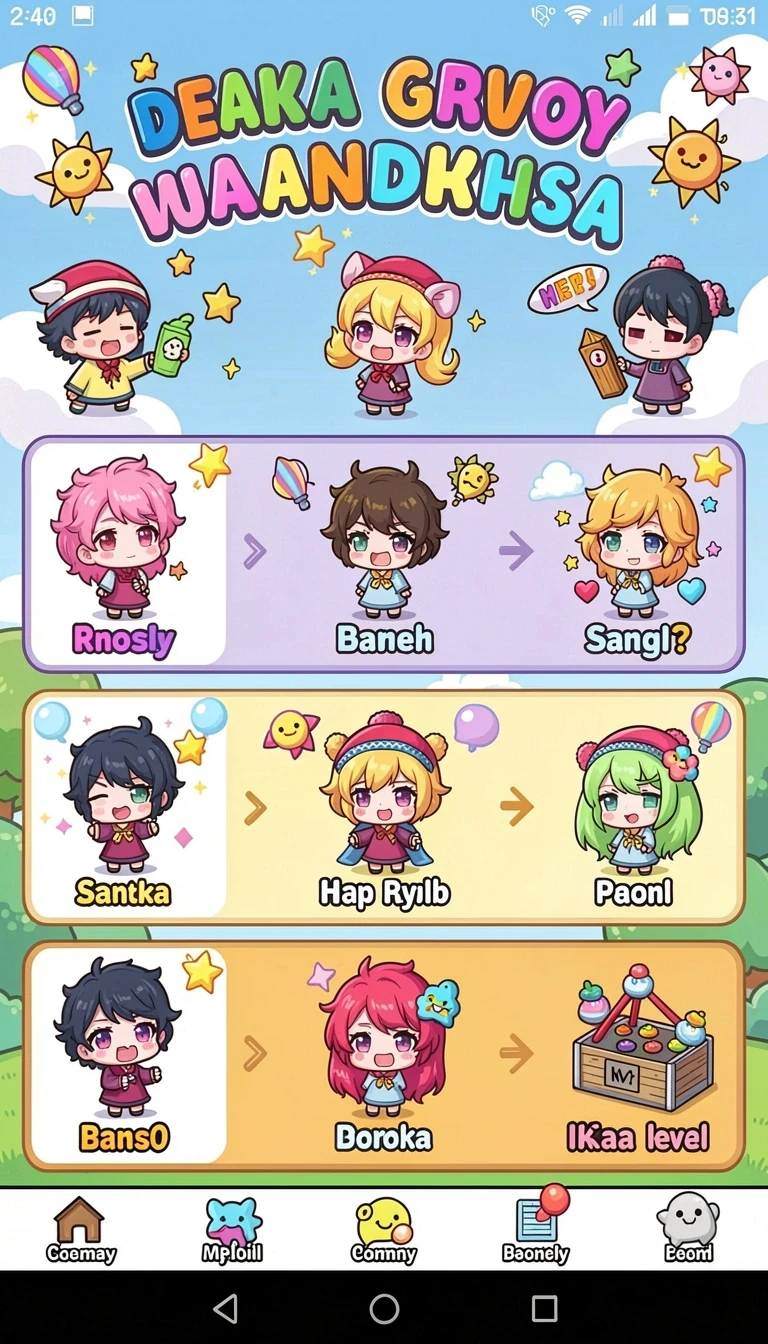Viewport: 768px width, 1344px height.
Task: Select the BansO character
Action: 125,1054
